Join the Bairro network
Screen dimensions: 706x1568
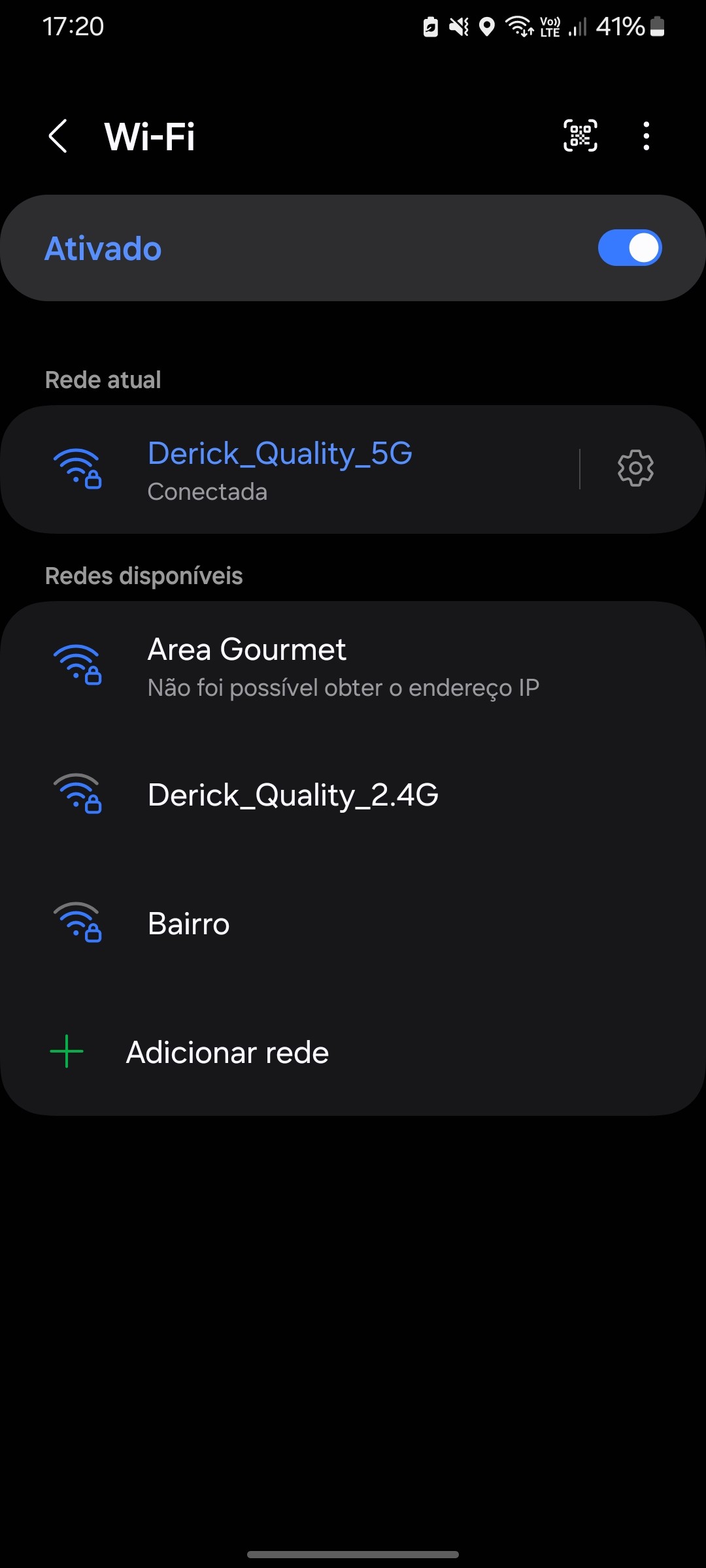[190, 924]
